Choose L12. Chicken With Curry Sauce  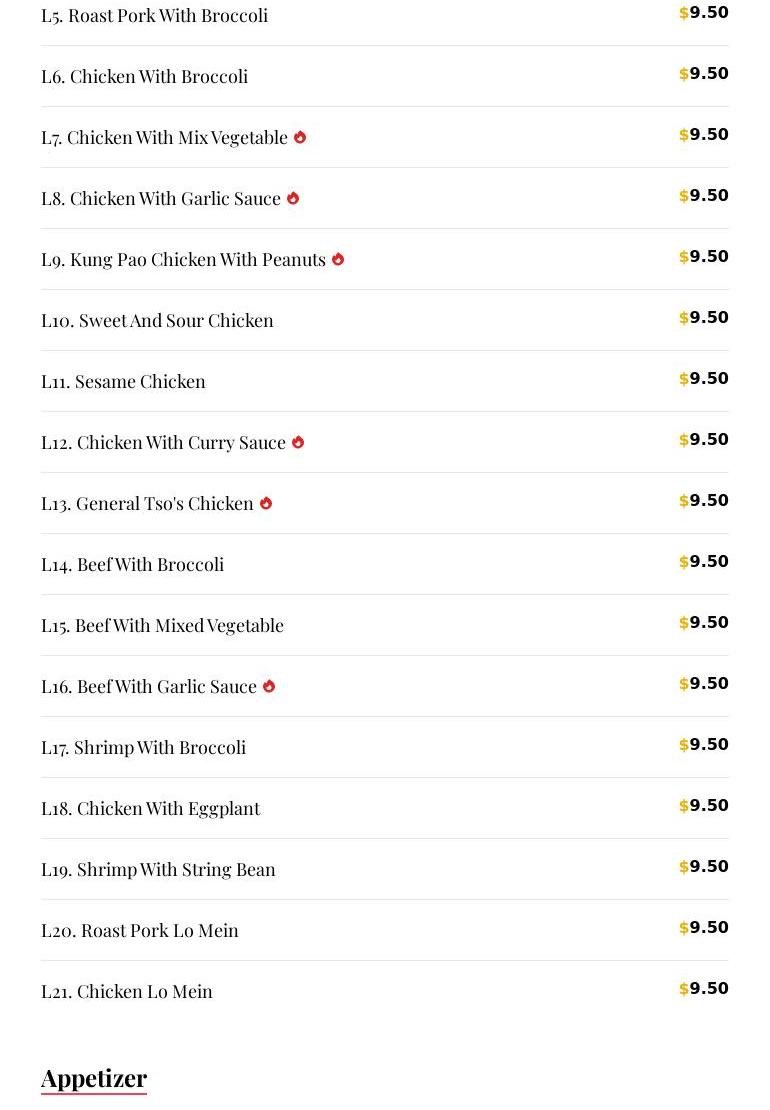163,443
